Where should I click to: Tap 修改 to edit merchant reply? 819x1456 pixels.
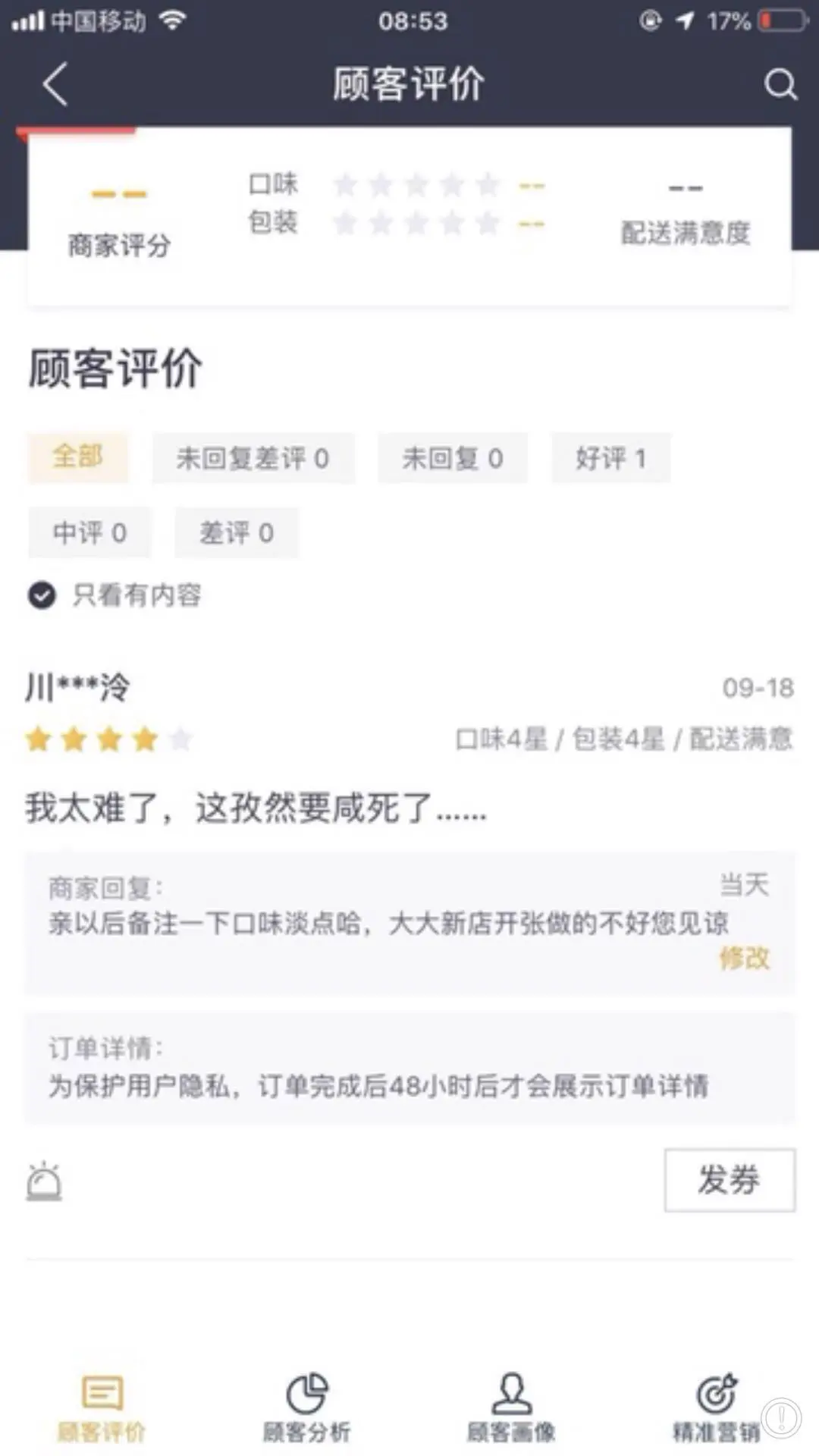(744, 959)
